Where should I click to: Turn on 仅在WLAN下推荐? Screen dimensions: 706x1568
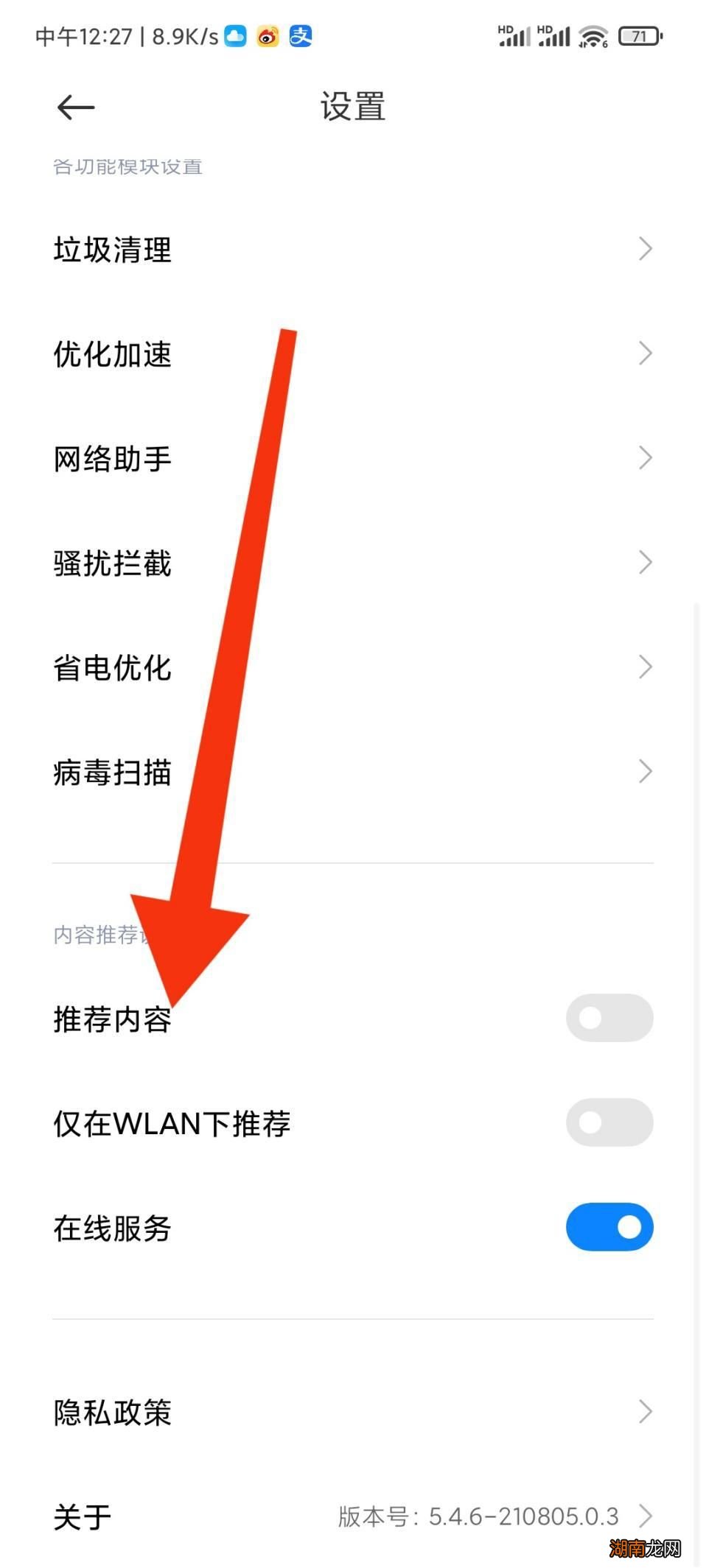click(609, 1122)
